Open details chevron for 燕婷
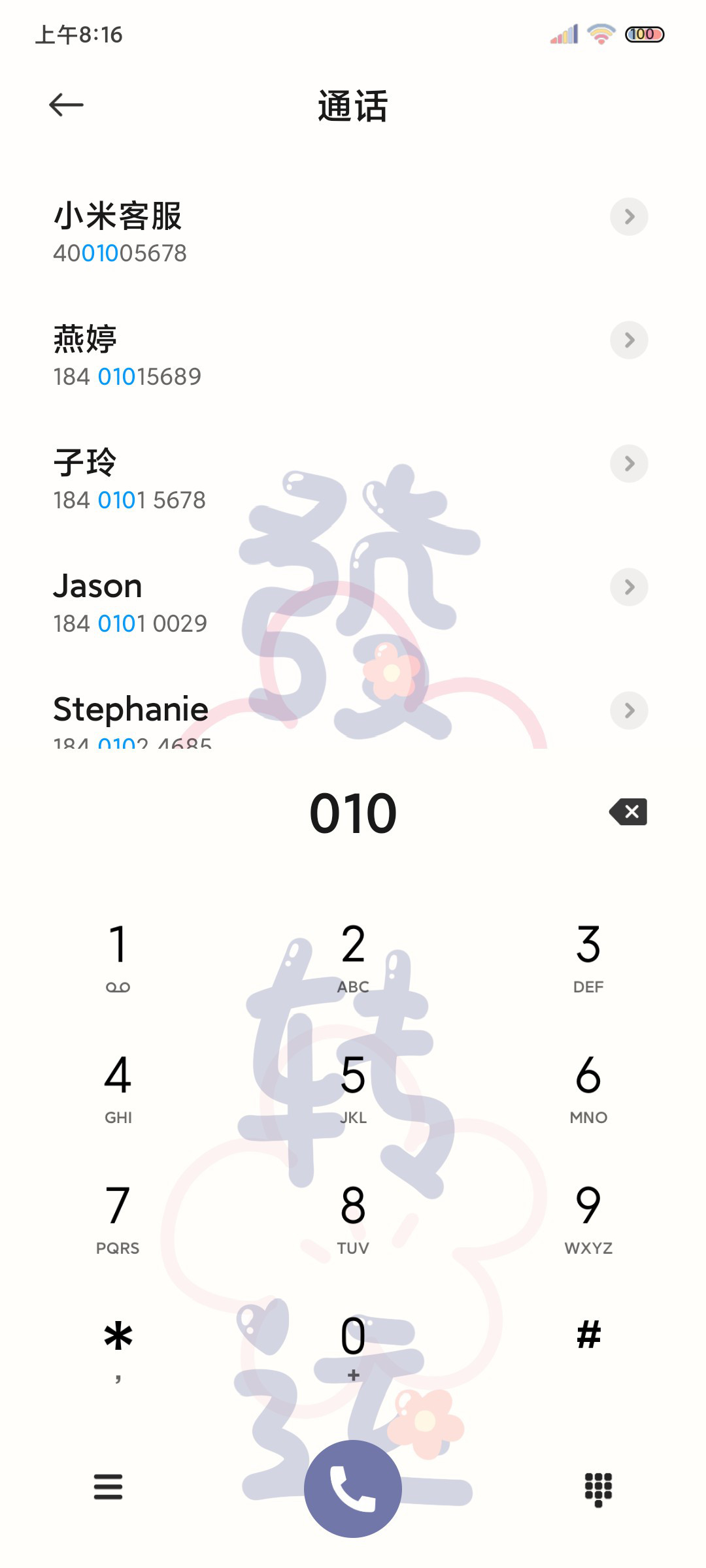 [x=629, y=340]
